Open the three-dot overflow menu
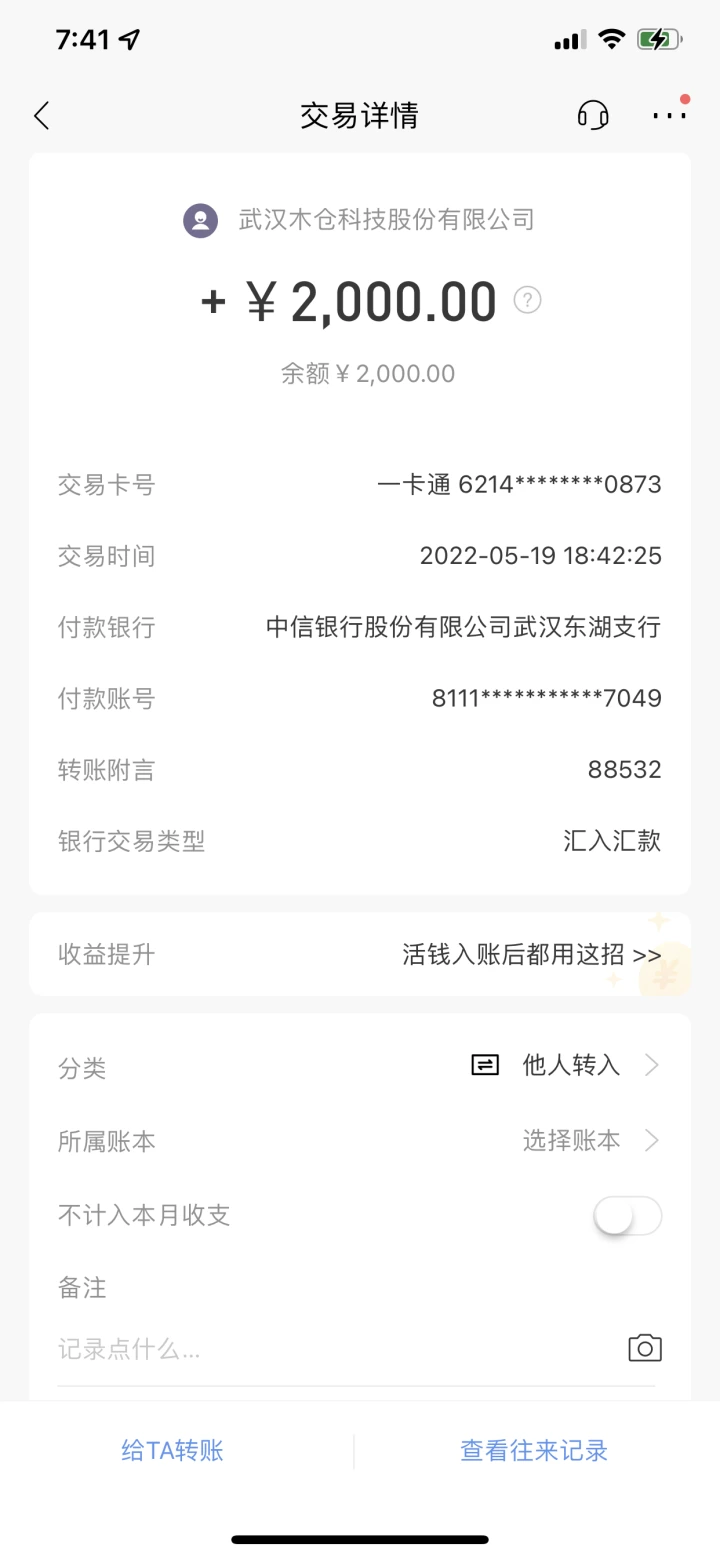The width and height of the screenshot is (720, 1558). tap(669, 116)
